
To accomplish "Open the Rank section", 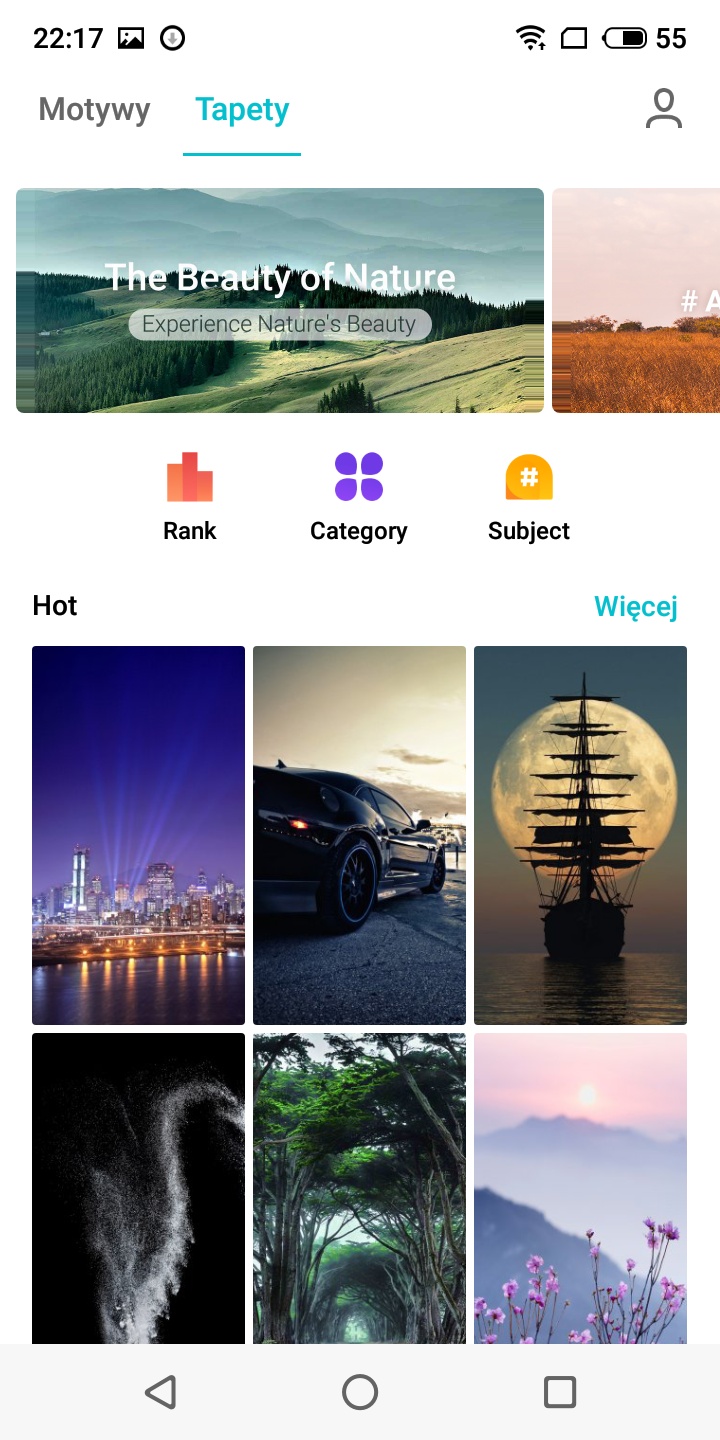I will [190, 497].
